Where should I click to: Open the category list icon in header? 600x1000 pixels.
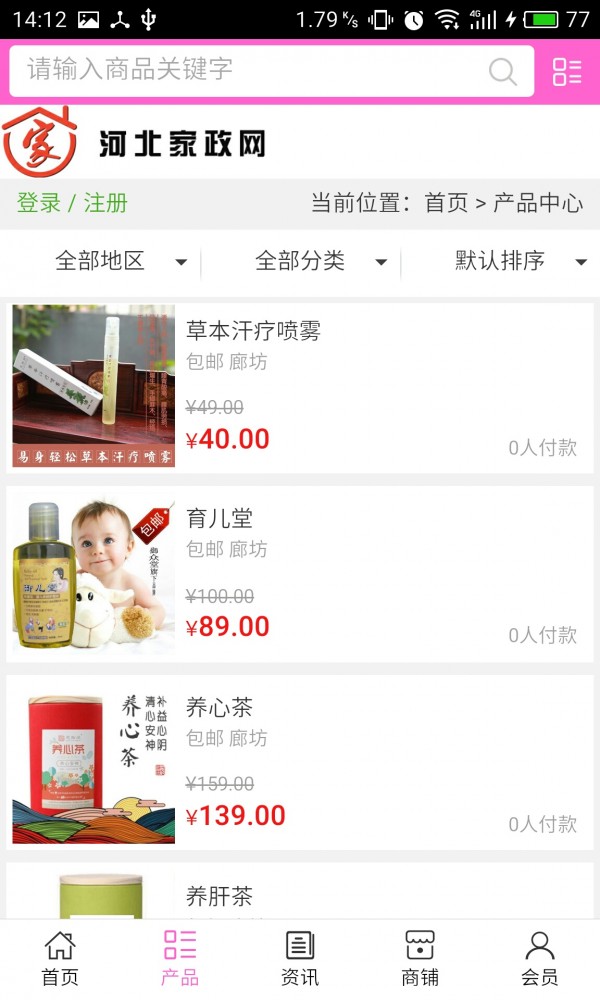click(567, 71)
